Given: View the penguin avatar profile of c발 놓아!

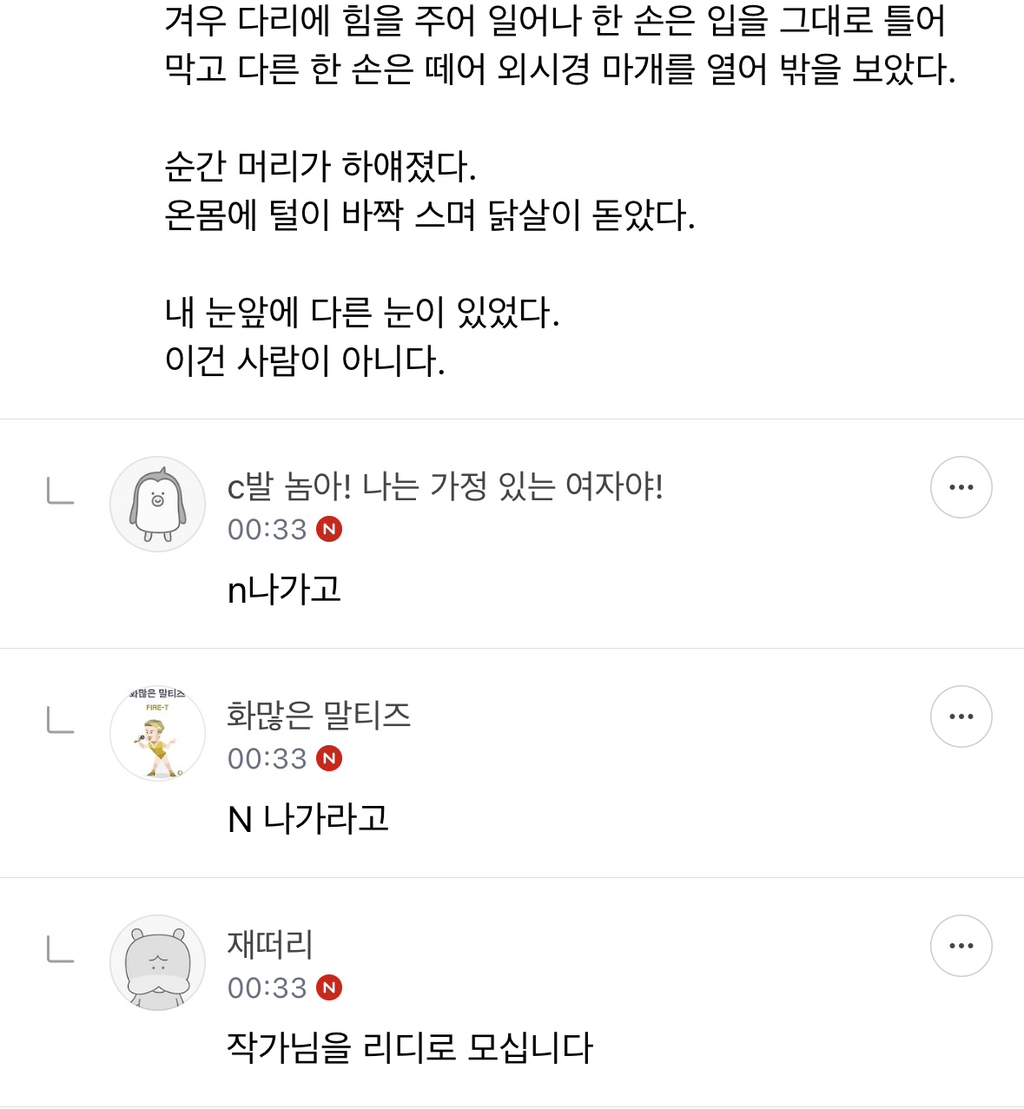Looking at the screenshot, I should coord(158,504).
